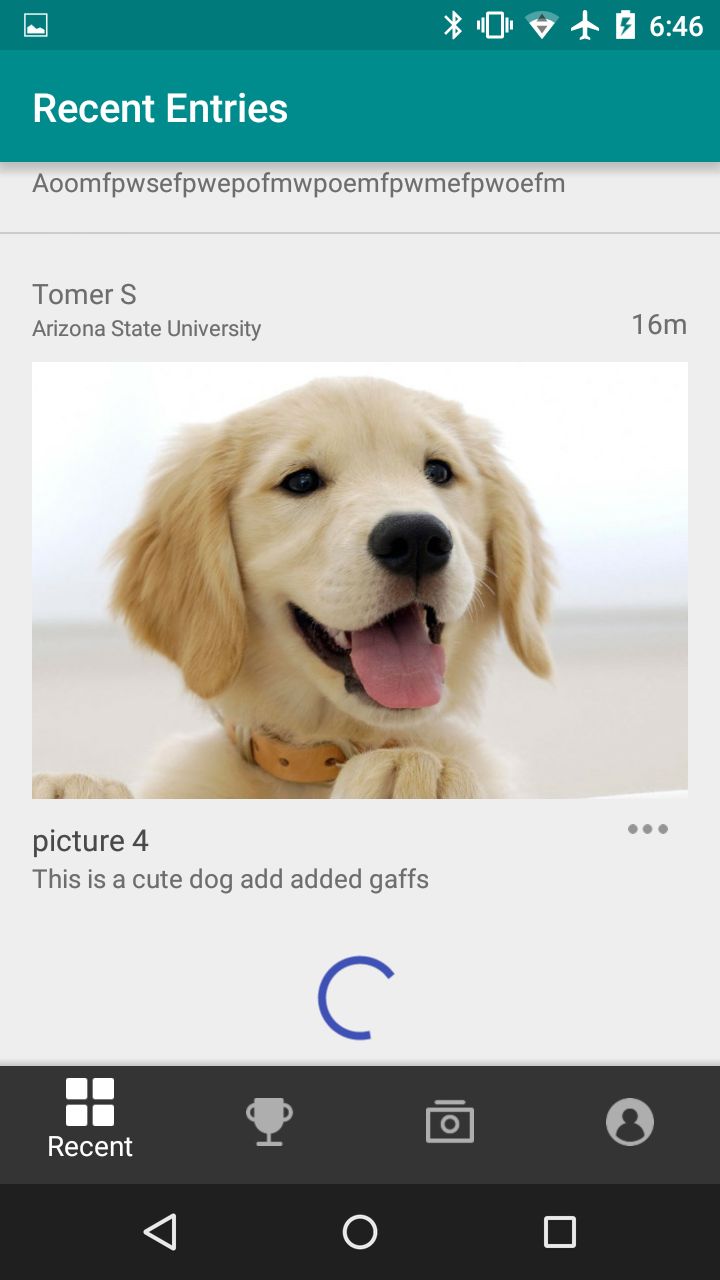Go to the profile tab

pyautogui.click(x=630, y=1122)
